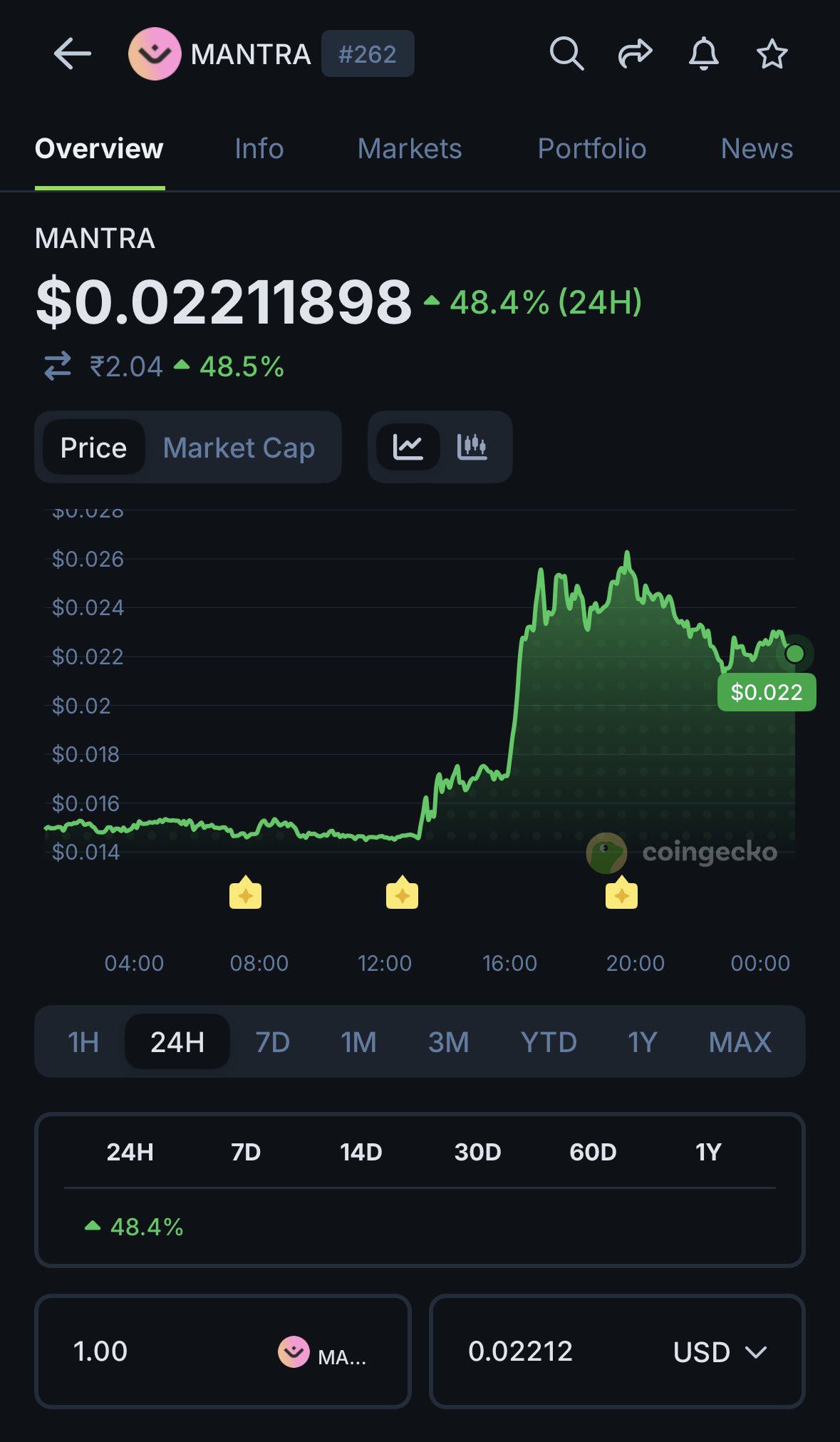This screenshot has width=840, height=1442.
Task: Open the Markets tab
Action: [410, 149]
